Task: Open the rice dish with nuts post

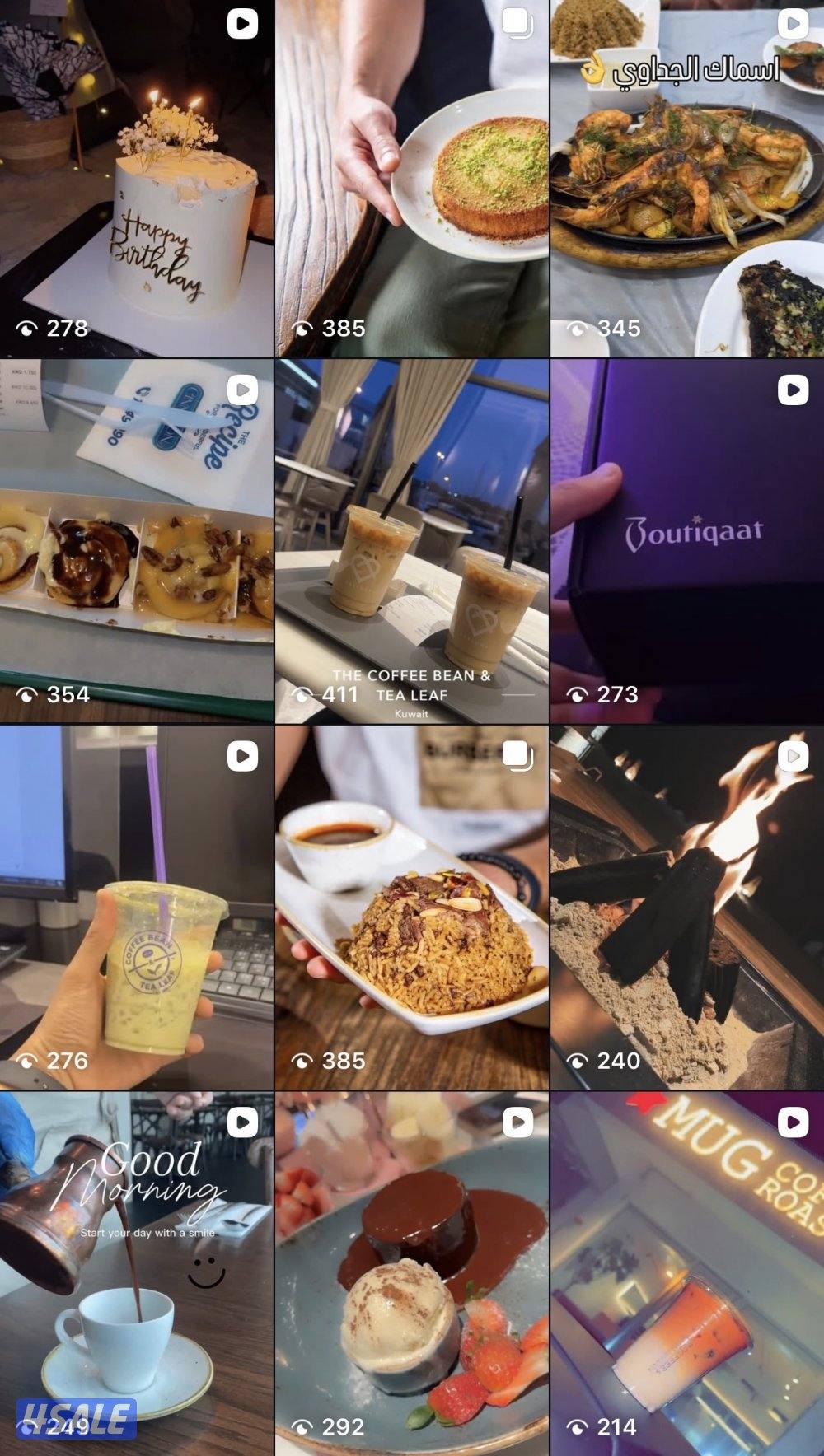Action: click(411, 907)
